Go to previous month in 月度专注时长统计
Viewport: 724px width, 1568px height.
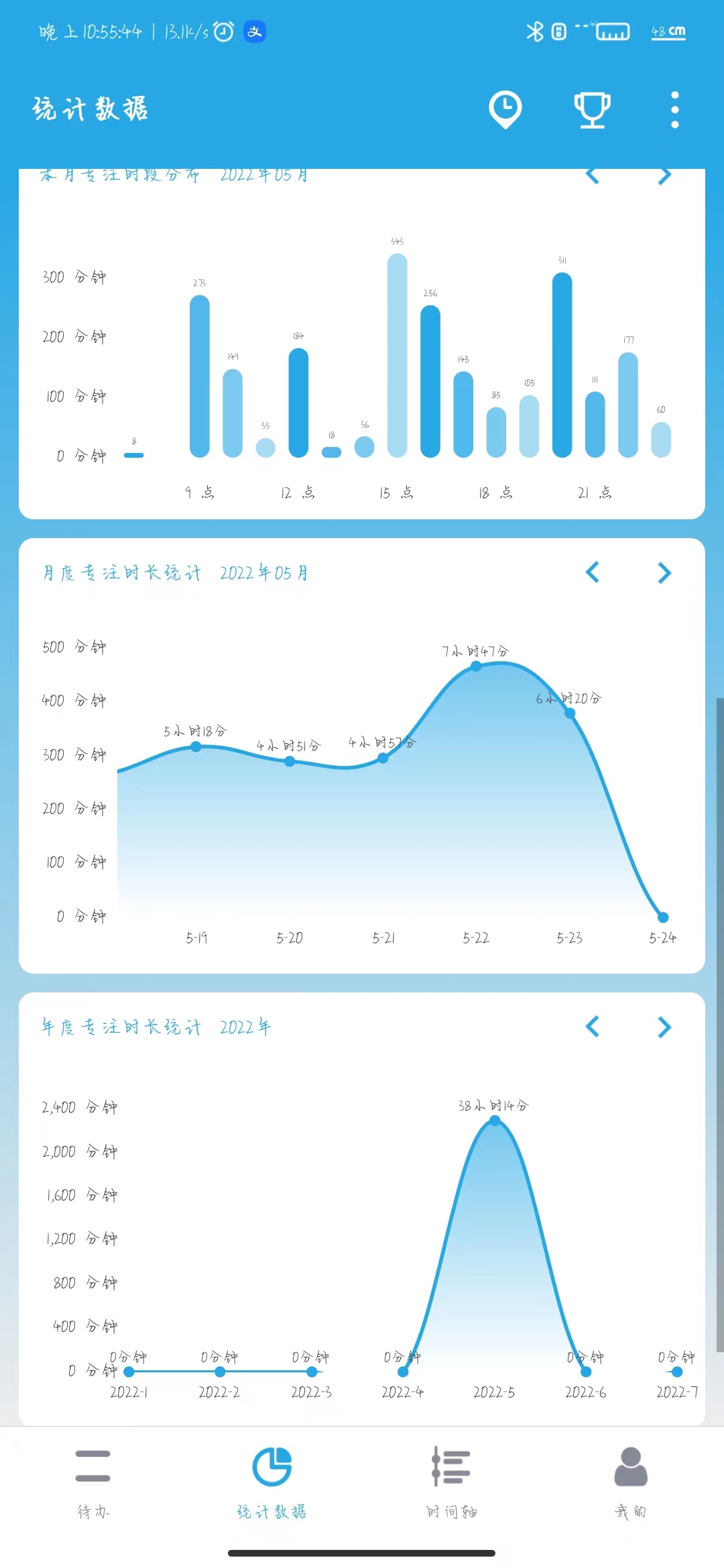point(592,573)
